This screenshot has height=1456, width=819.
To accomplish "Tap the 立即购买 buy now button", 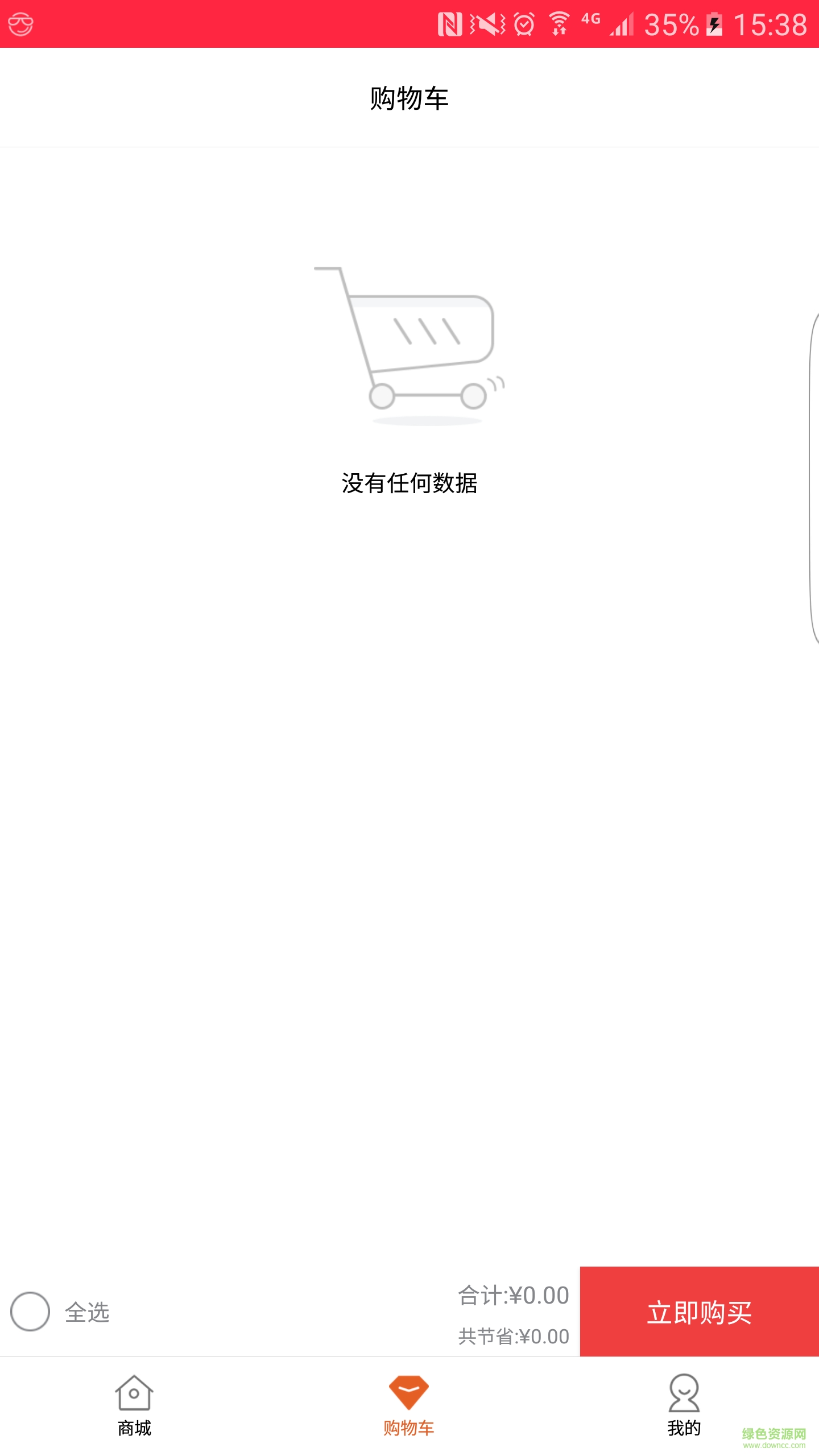I will [699, 1312].
